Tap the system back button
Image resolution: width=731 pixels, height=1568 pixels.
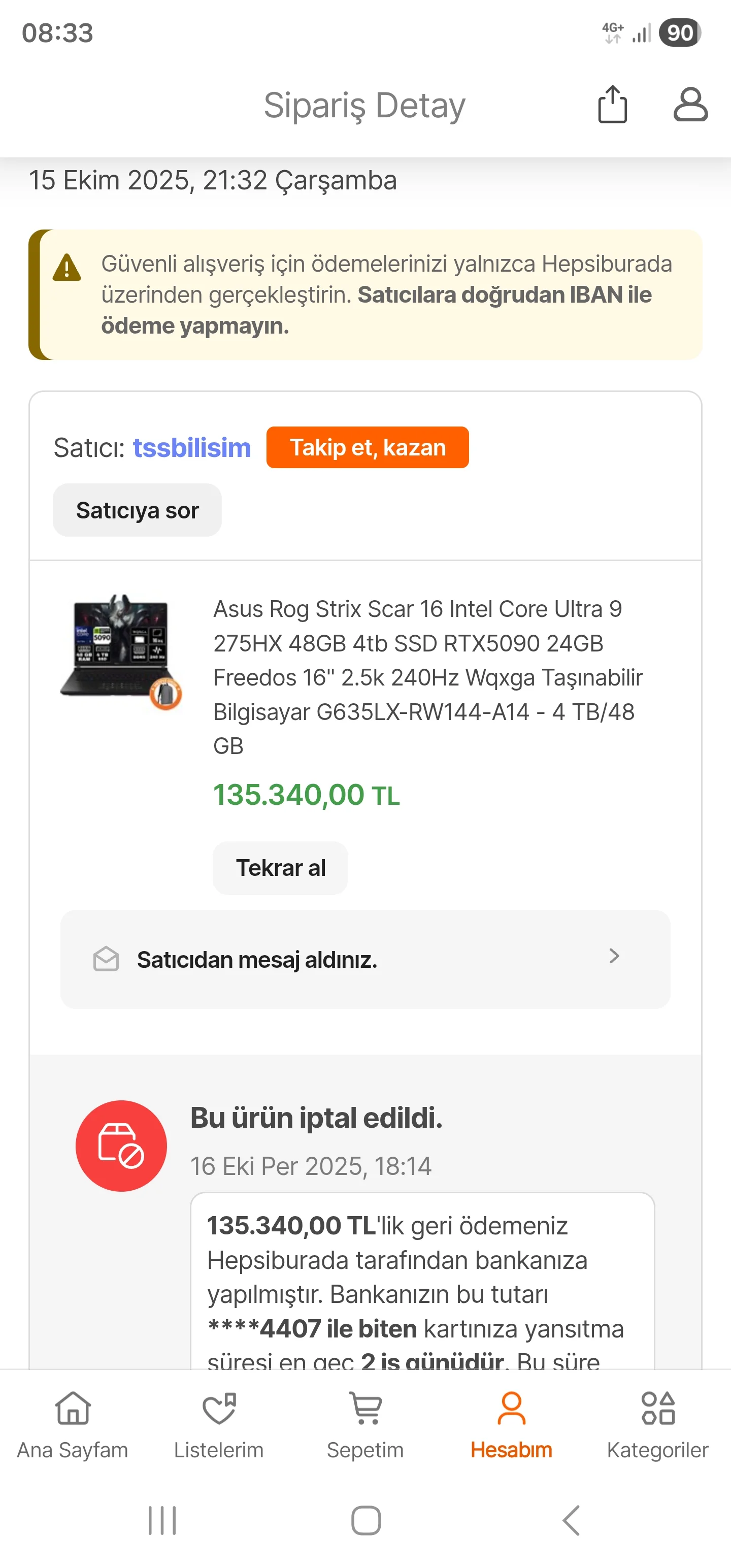[570, 1520]
